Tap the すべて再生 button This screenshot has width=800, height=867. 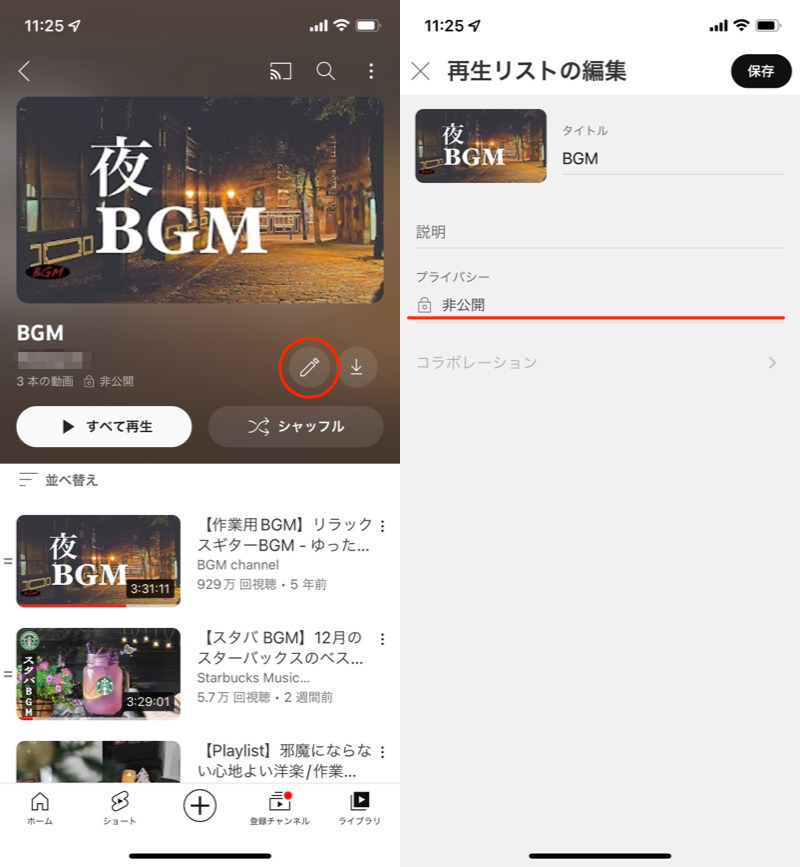[104, 426]
